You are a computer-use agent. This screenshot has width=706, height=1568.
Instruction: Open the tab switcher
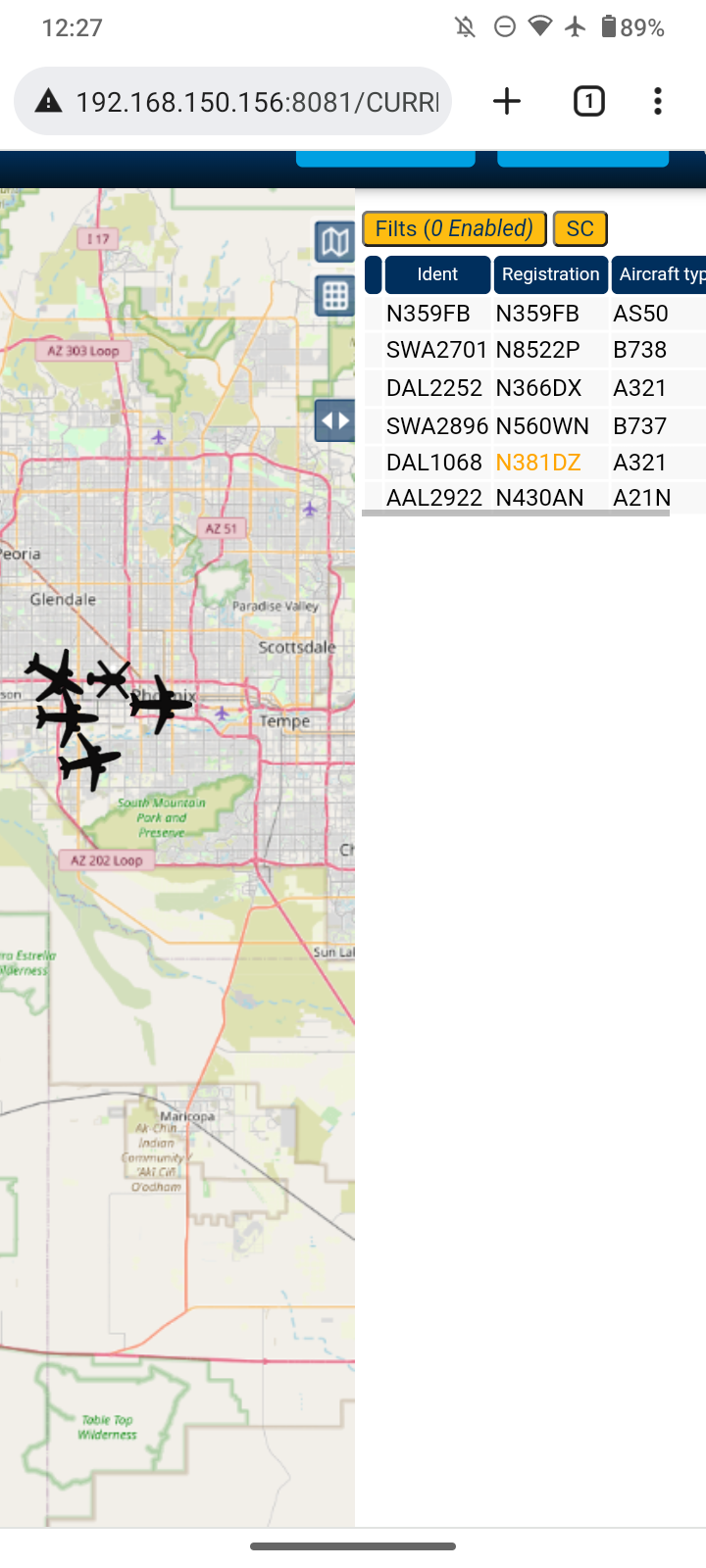(588, 101)
